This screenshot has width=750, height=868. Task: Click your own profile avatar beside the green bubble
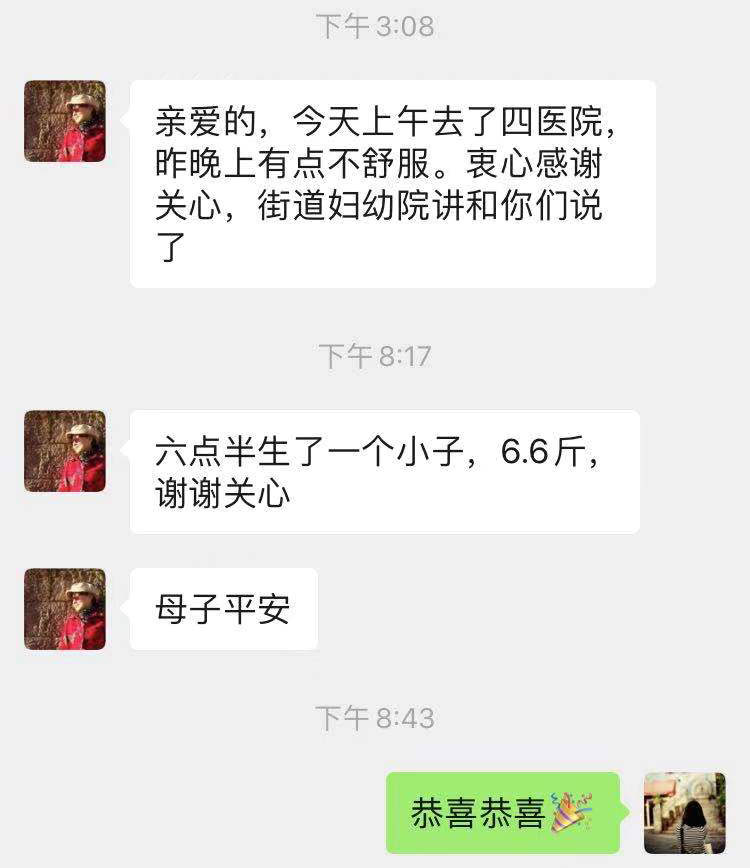coord(686,815)
